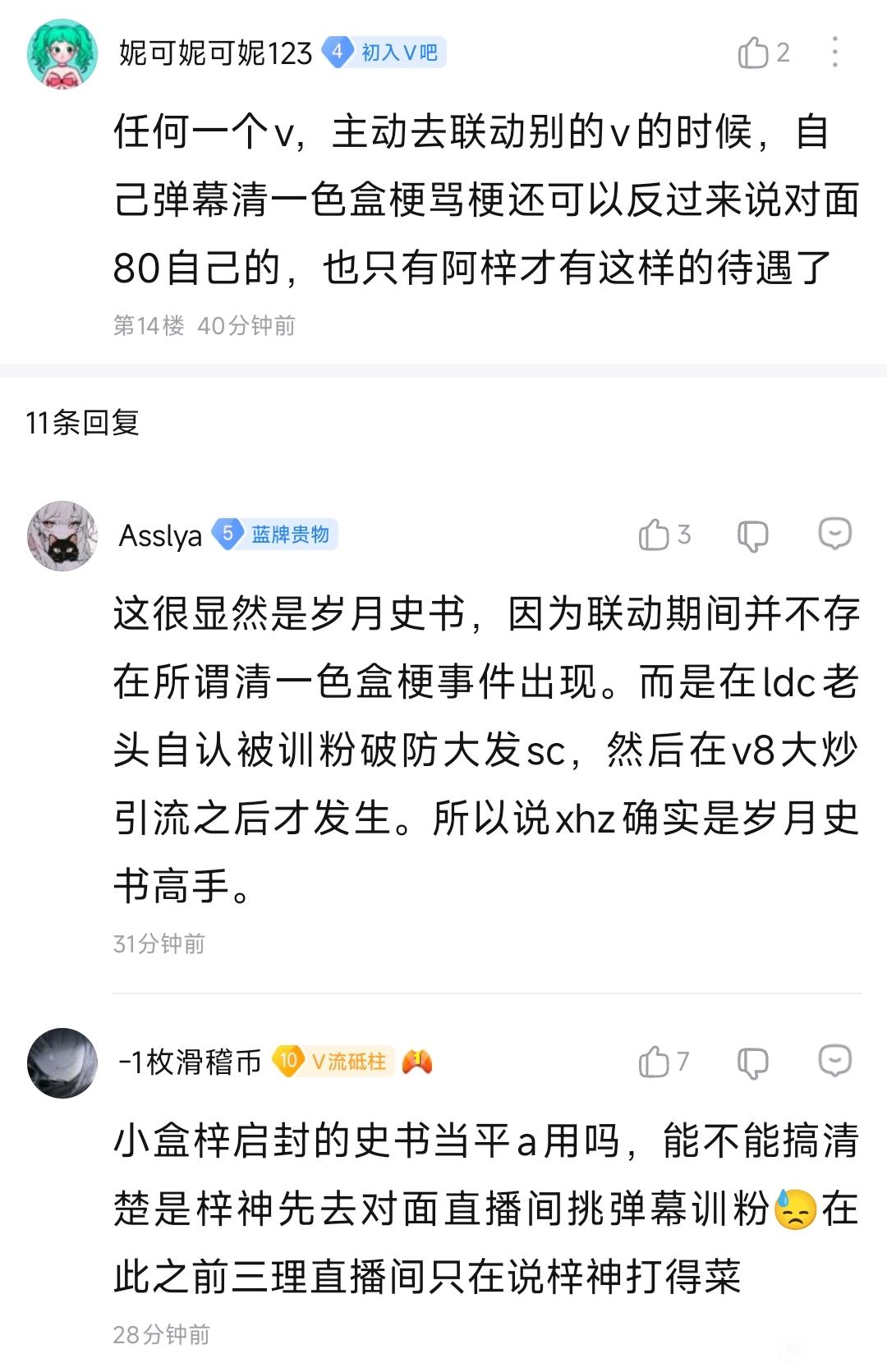Tap username 妮可妮可妮123
This screenshot has height=1372, width=887.
(x=215, y=53)
